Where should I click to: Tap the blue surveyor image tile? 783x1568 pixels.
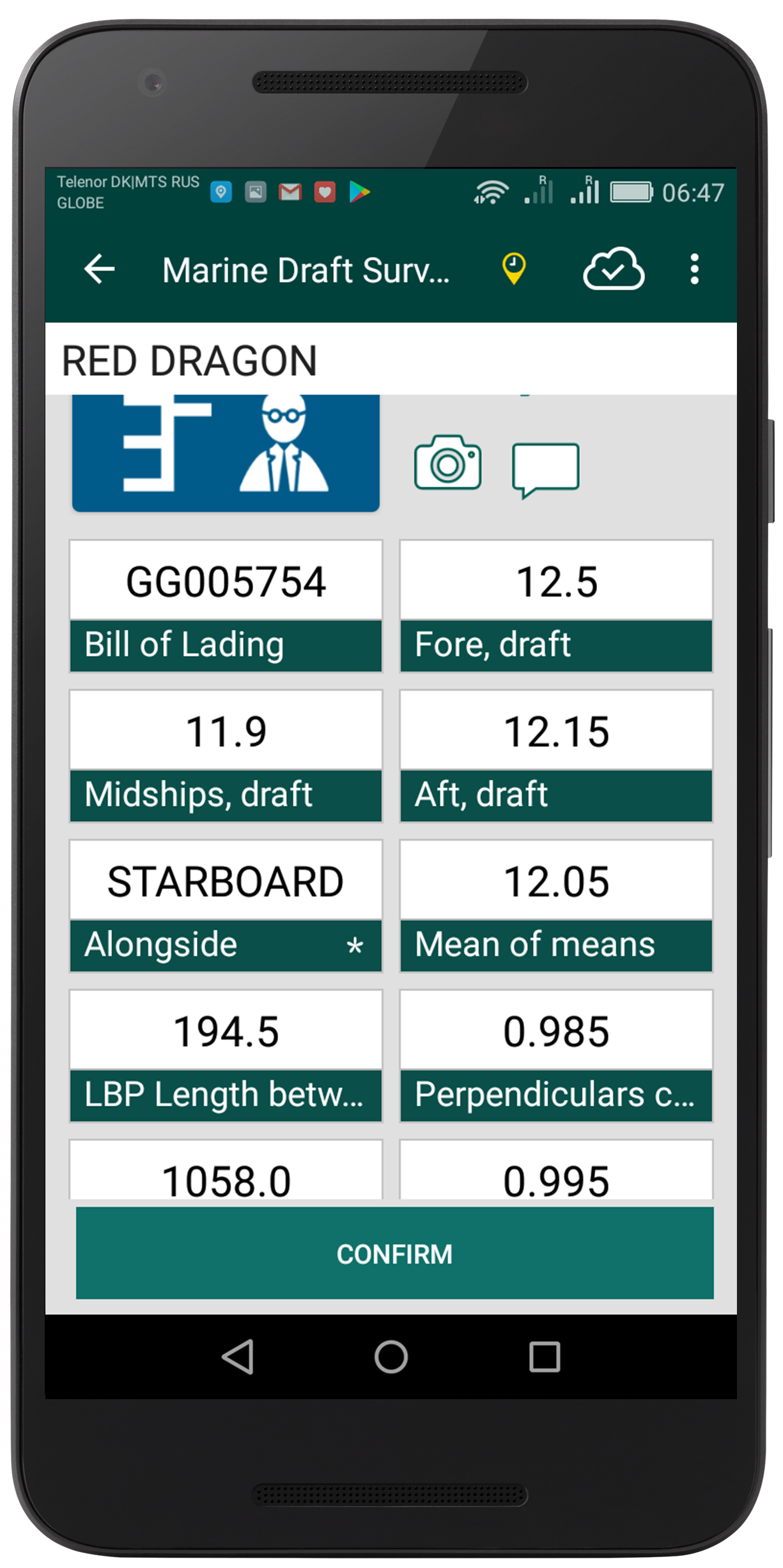click(x=226, y=453)
